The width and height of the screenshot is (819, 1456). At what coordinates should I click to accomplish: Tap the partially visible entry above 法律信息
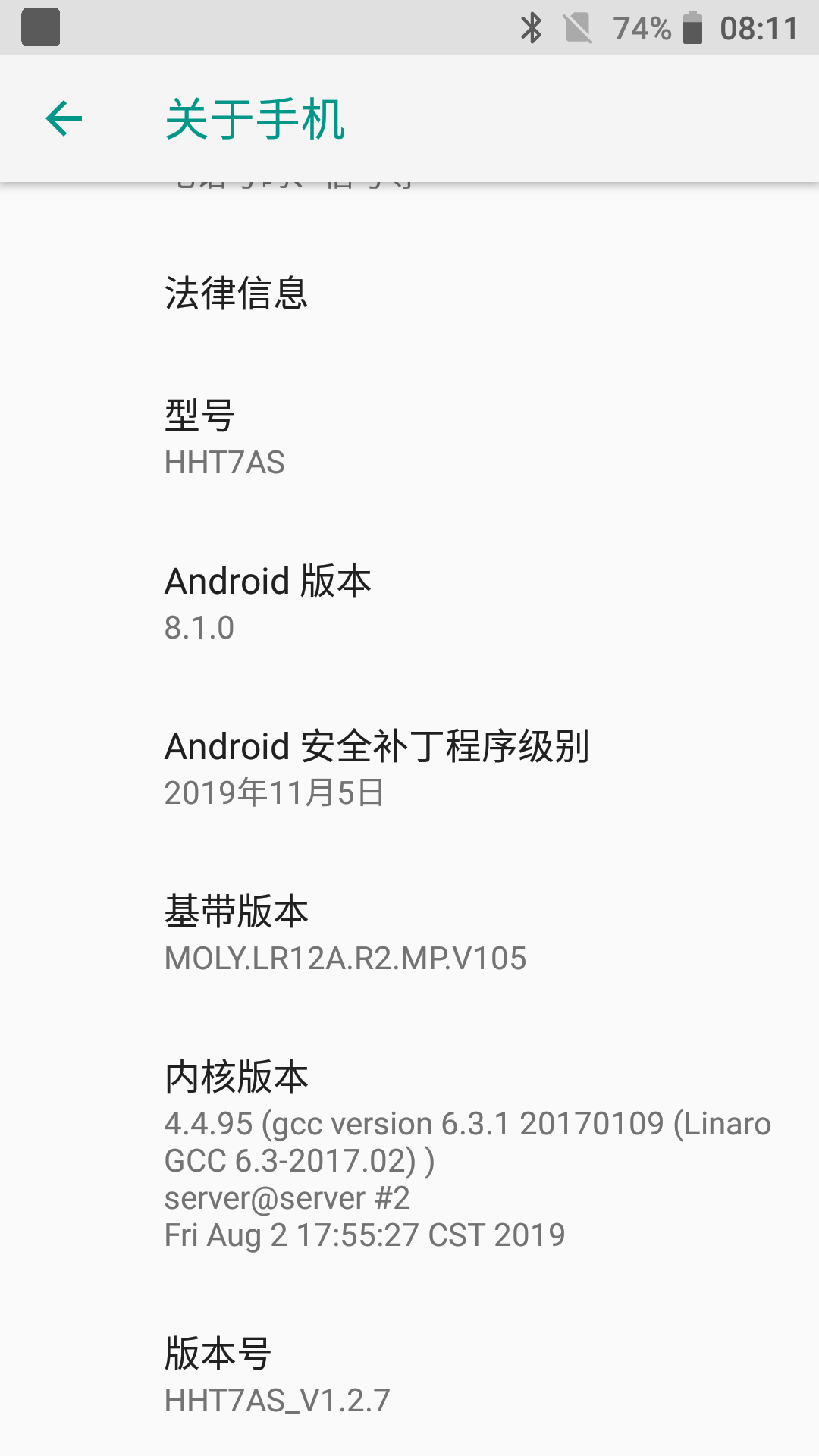(x=288, y=186)
